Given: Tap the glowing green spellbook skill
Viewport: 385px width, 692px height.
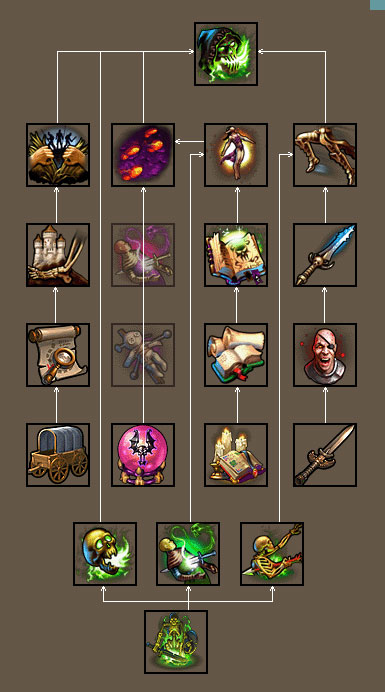Looking at the screenshot, I should tap(236, 255).
